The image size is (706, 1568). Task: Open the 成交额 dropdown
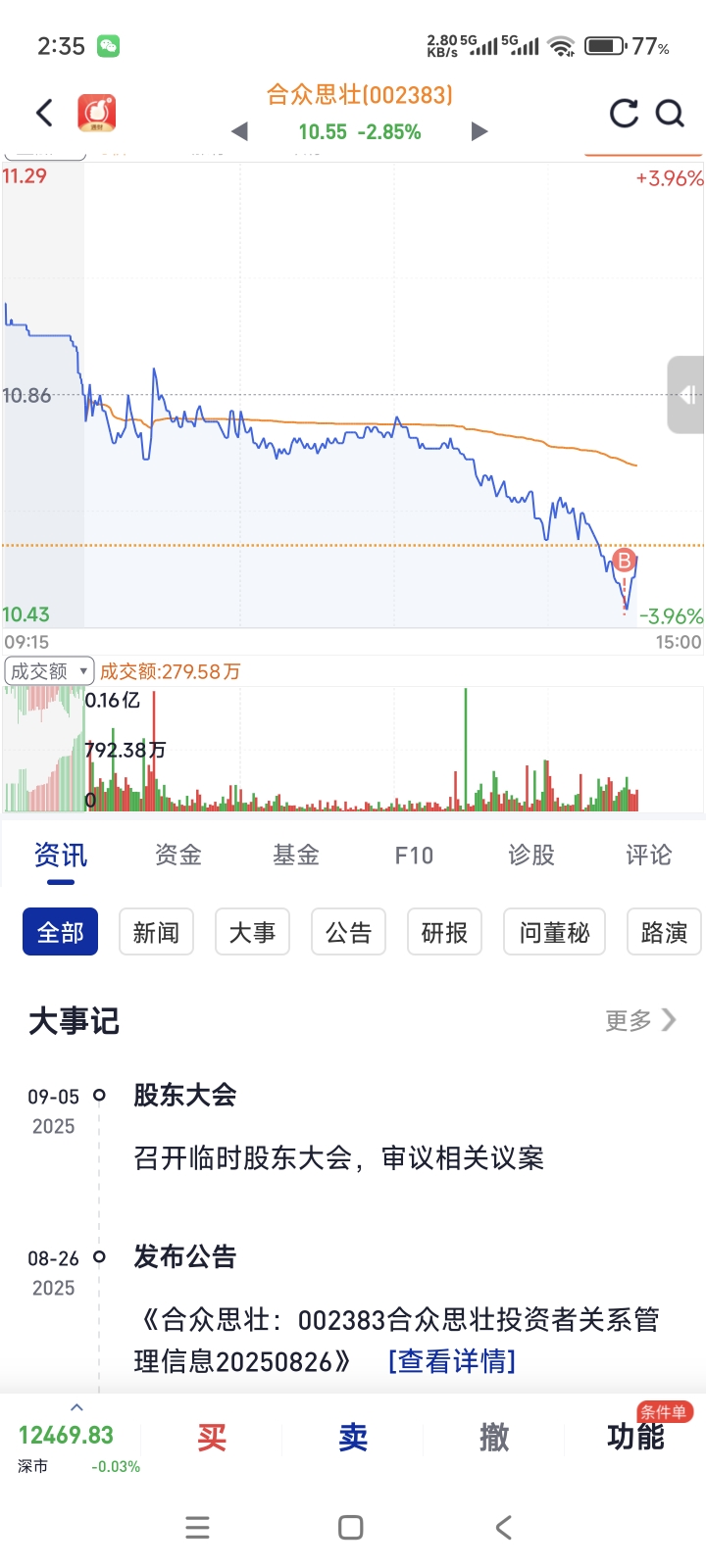tap(49, 671)
